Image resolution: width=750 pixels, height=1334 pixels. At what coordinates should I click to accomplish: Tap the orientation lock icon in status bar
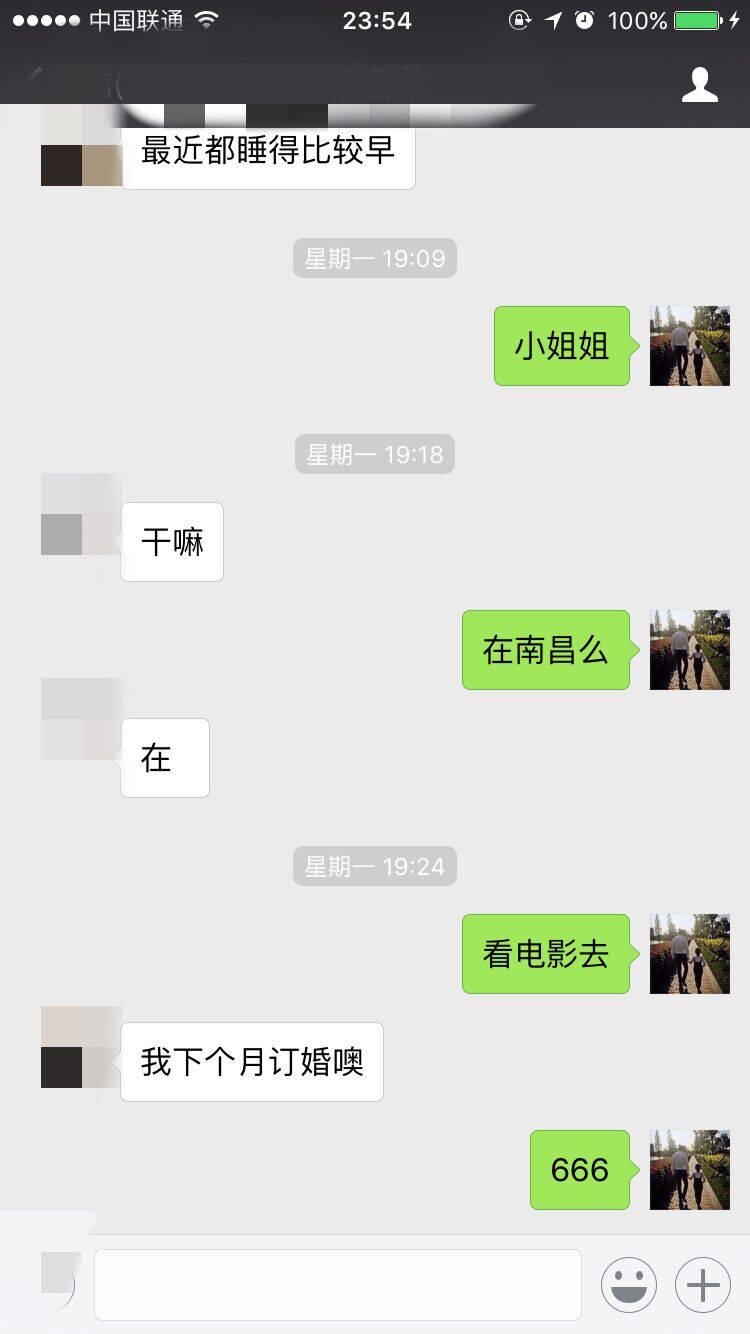pos(520,18)
